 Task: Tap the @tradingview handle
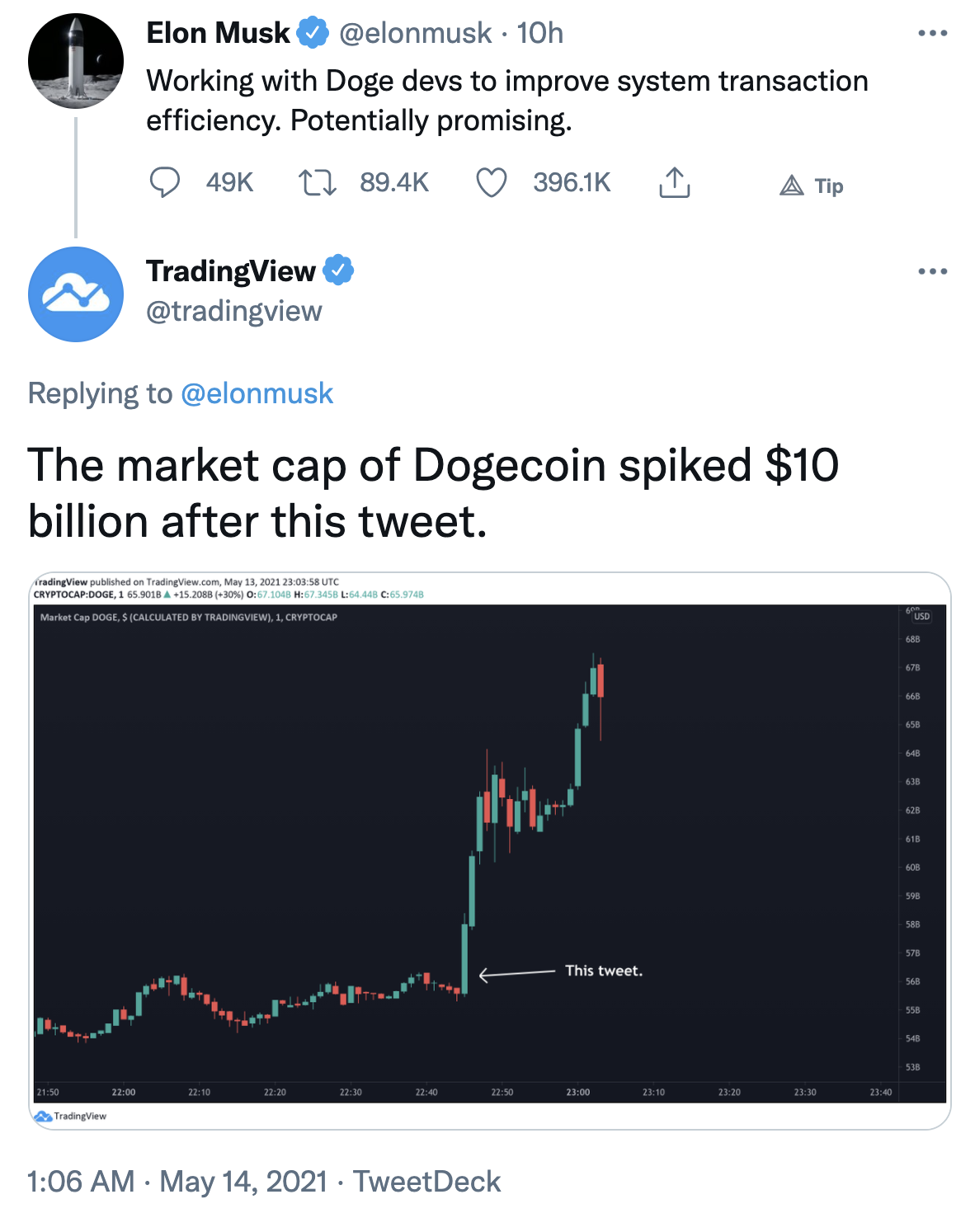pyautogui.click(x=234, y=312)
